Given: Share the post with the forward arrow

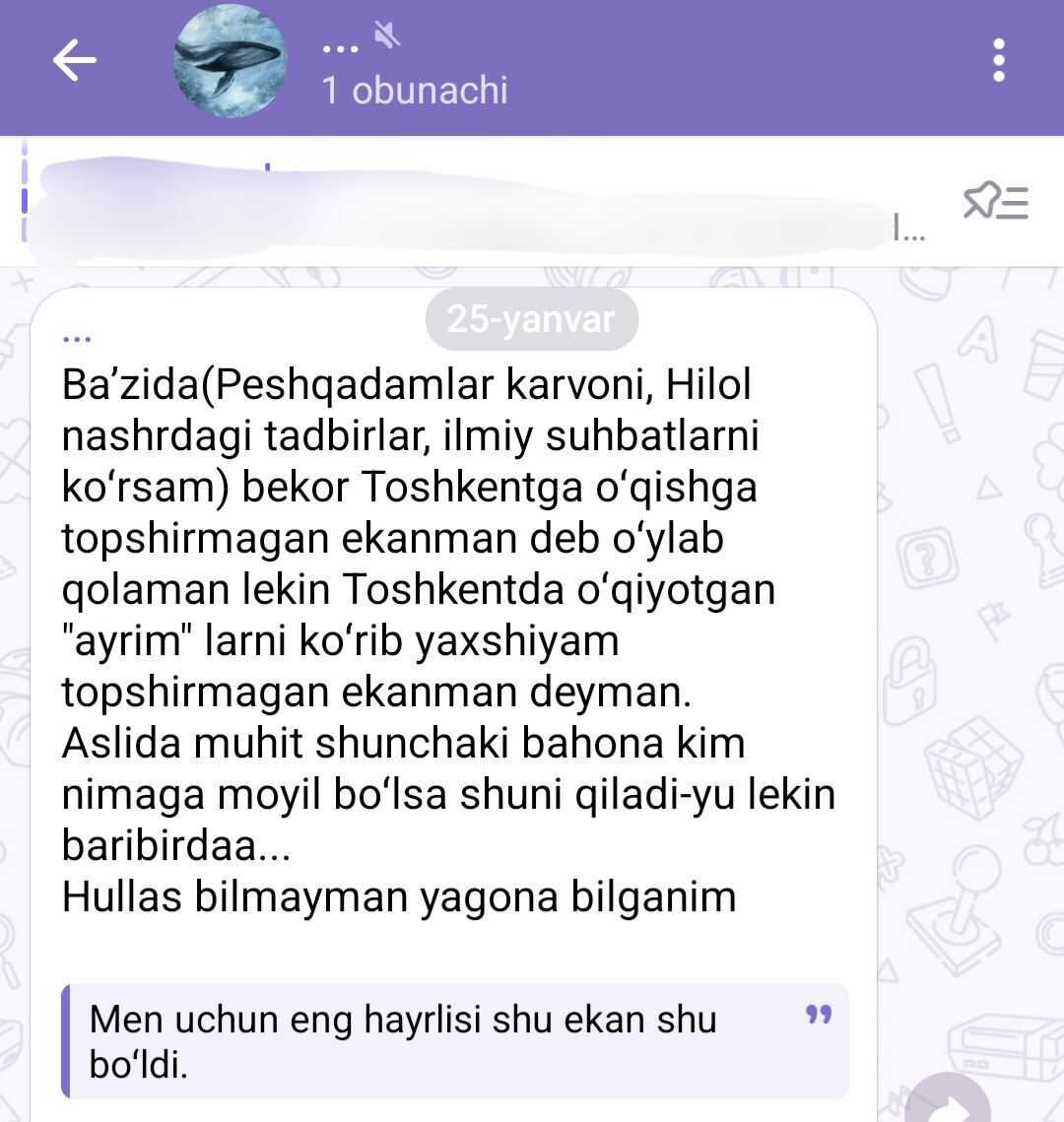Looking at the screenshot, I should [947, 1101].
